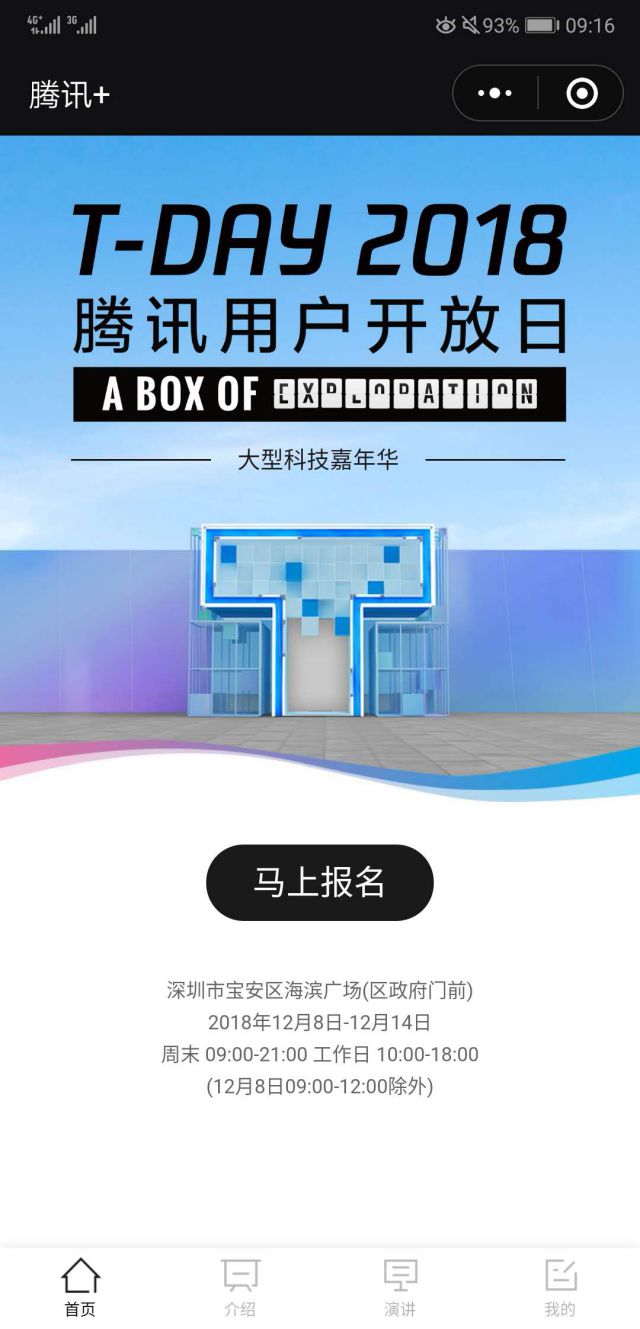This screenshot has width=640, height=1329.
Task: Open the mini program more options menu
Action: coord(495,93)
